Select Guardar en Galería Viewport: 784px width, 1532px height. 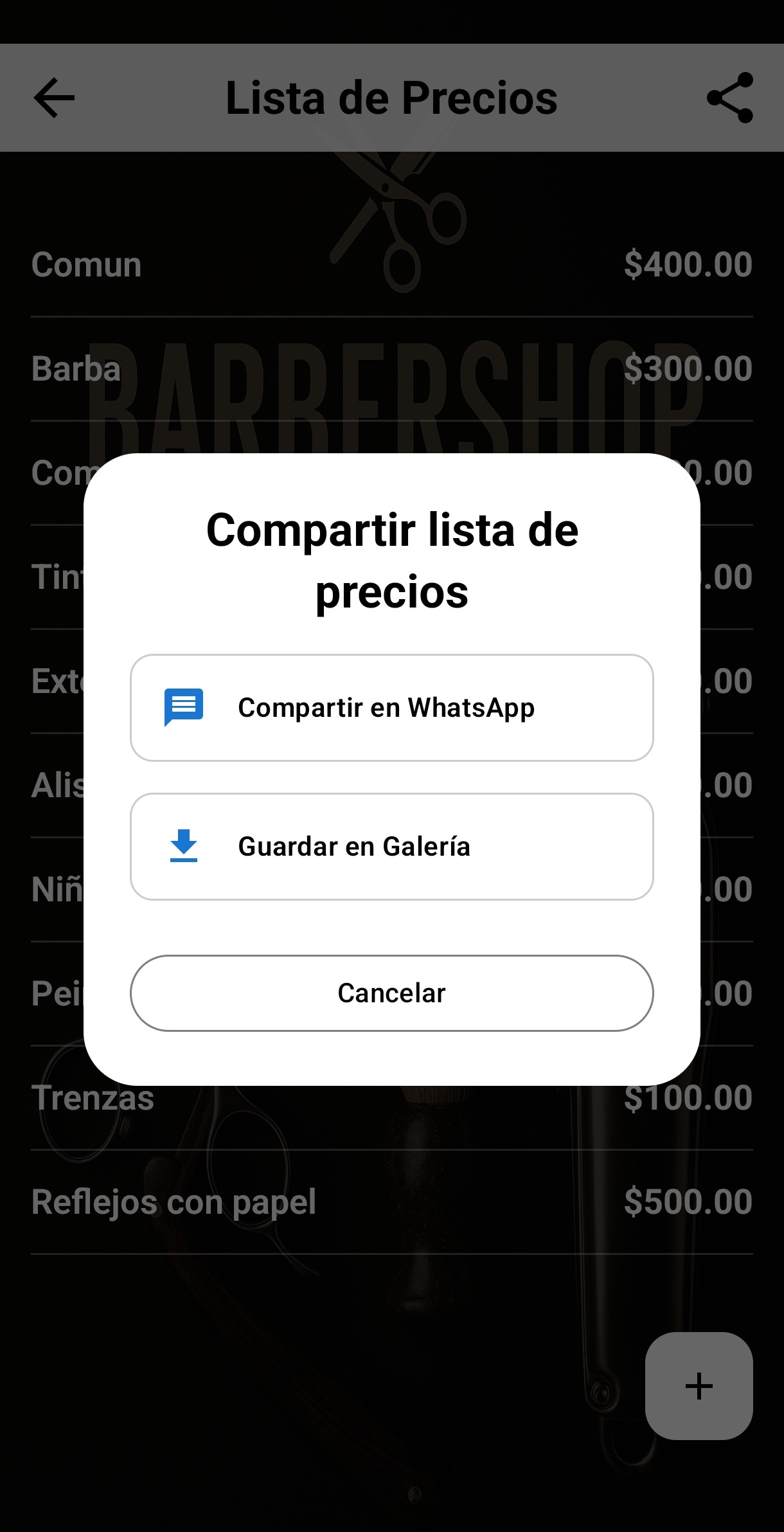[x=392, y=846]
